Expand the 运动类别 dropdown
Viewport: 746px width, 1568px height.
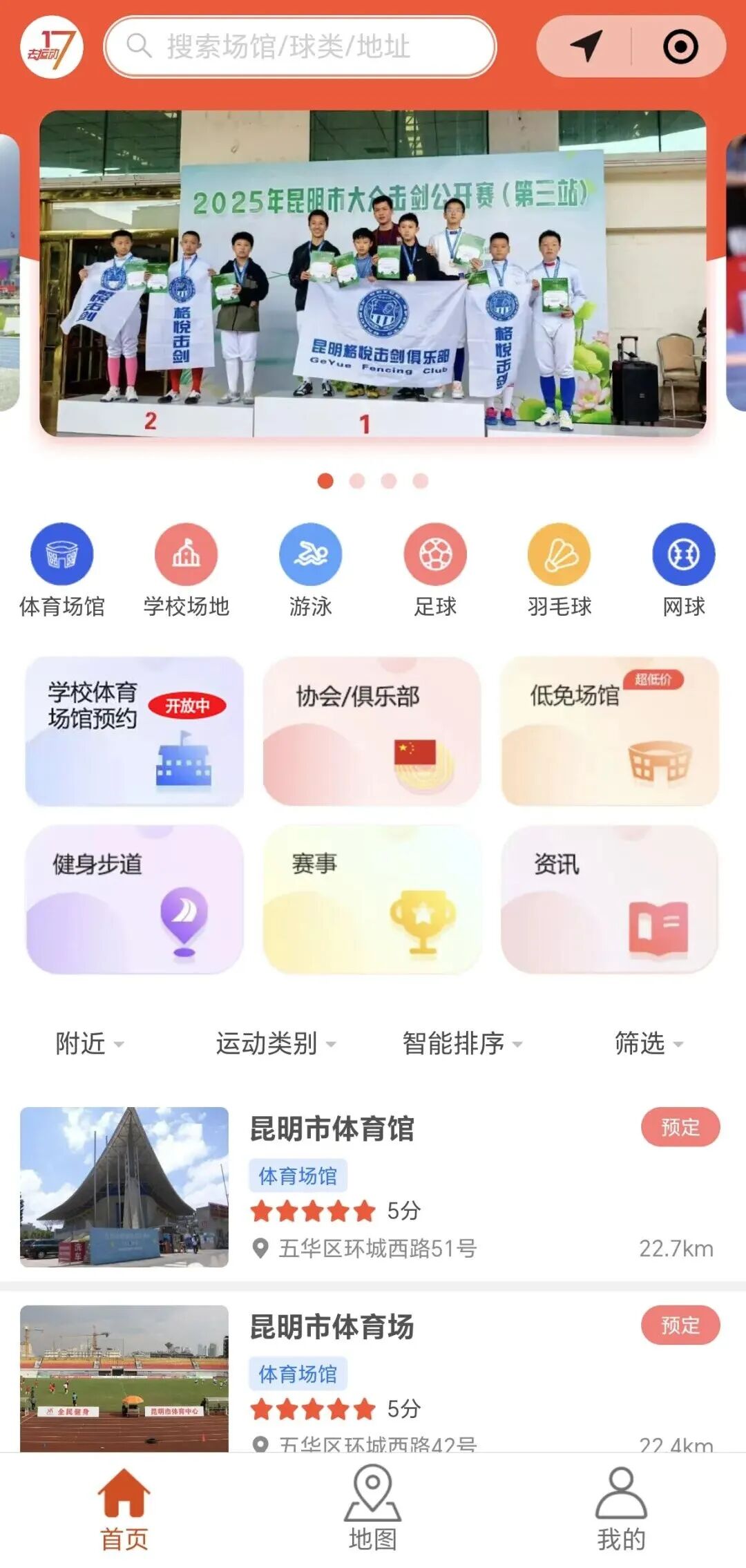(x=276, y=1043)
